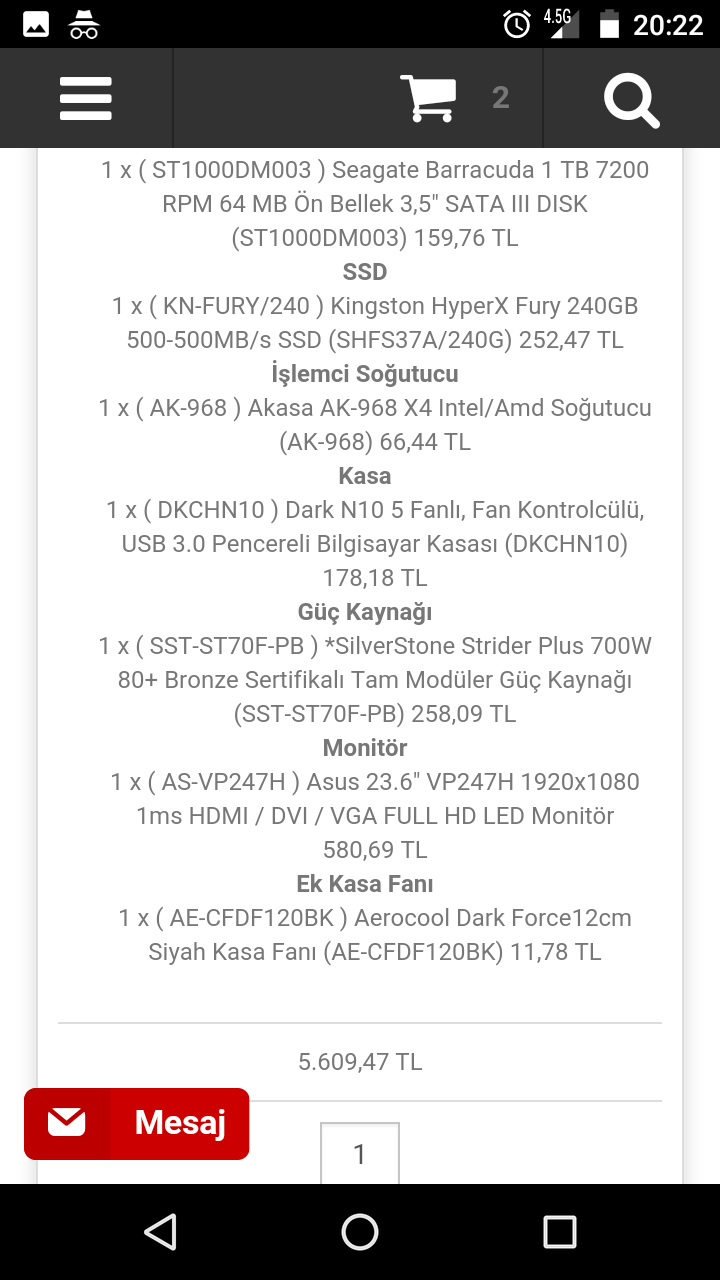Tap the quantity field showing 1

click(x=360, y=1154)
